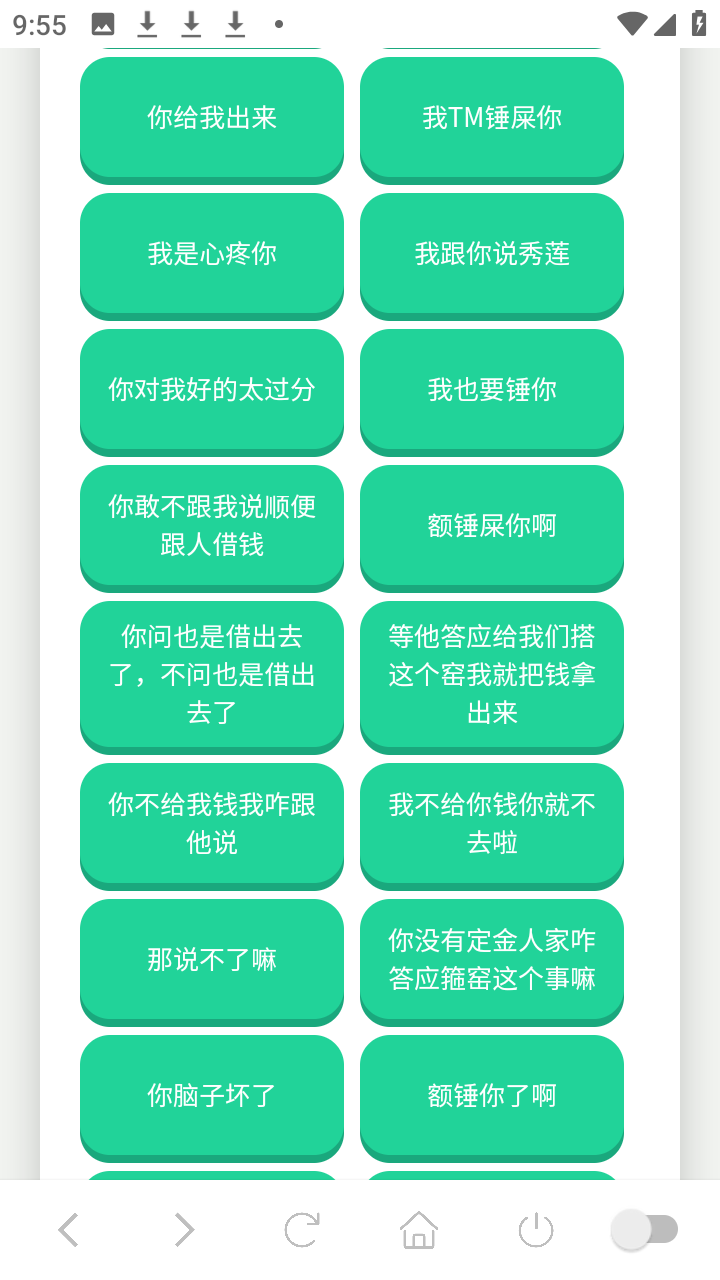
Task: Tap the power icon in bottom bar
Action: coord(537,1229)
